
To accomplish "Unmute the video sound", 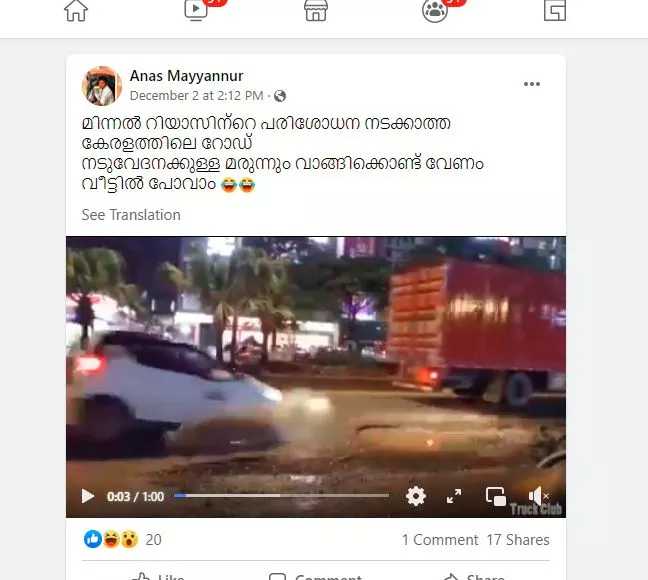I will [x=538, y=496].
